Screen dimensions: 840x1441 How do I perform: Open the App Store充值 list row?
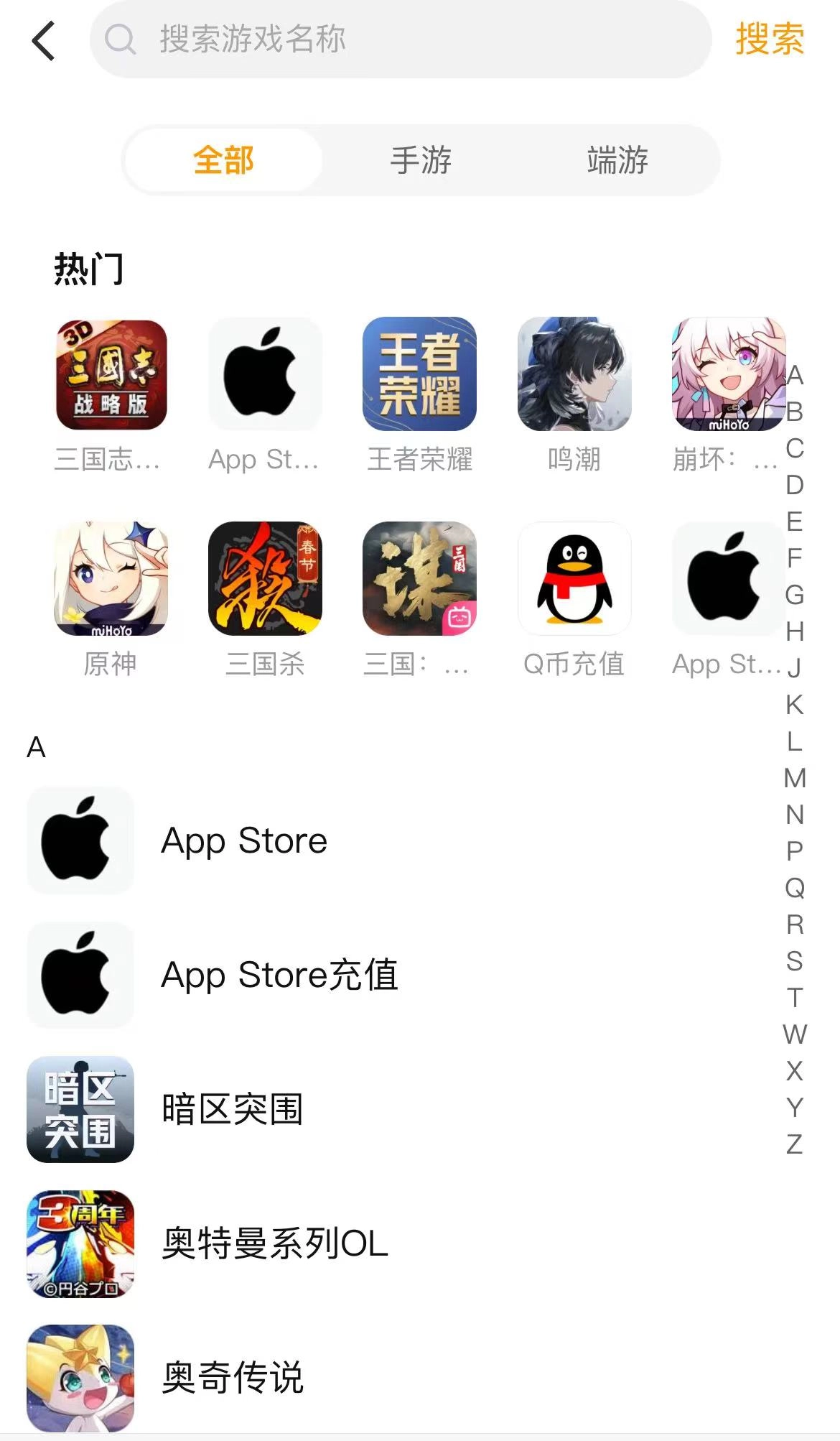[x=279, y=975]
